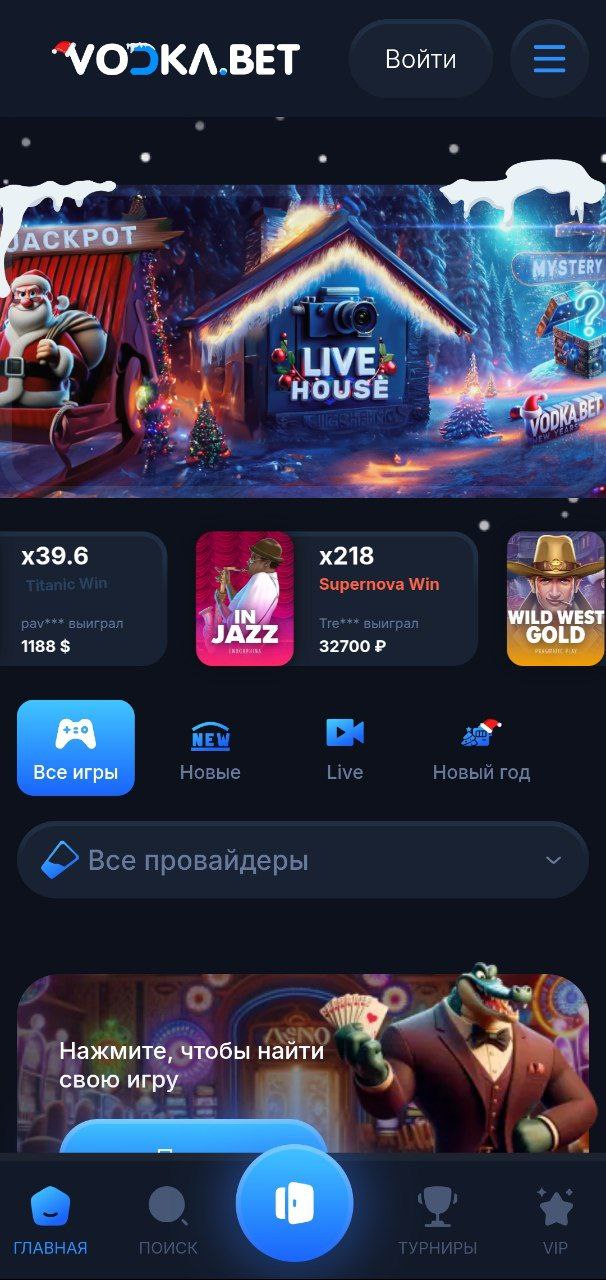The image size is (606, 1280).
Task: Open the Поиск tab
Action: click(x=168, y=1220)
